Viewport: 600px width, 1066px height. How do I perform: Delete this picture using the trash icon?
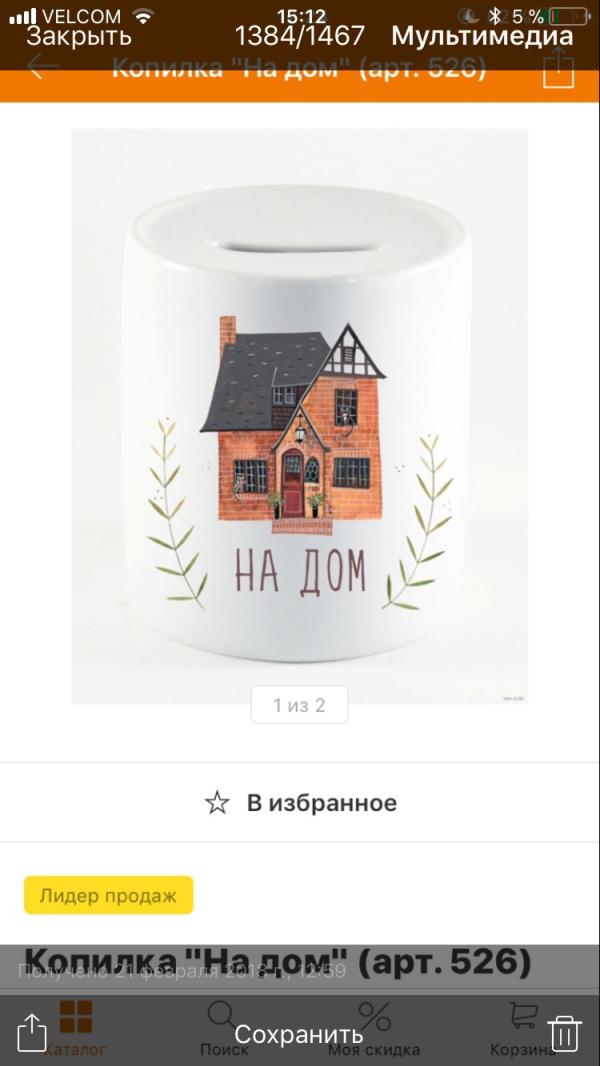tap(565, 1033)
